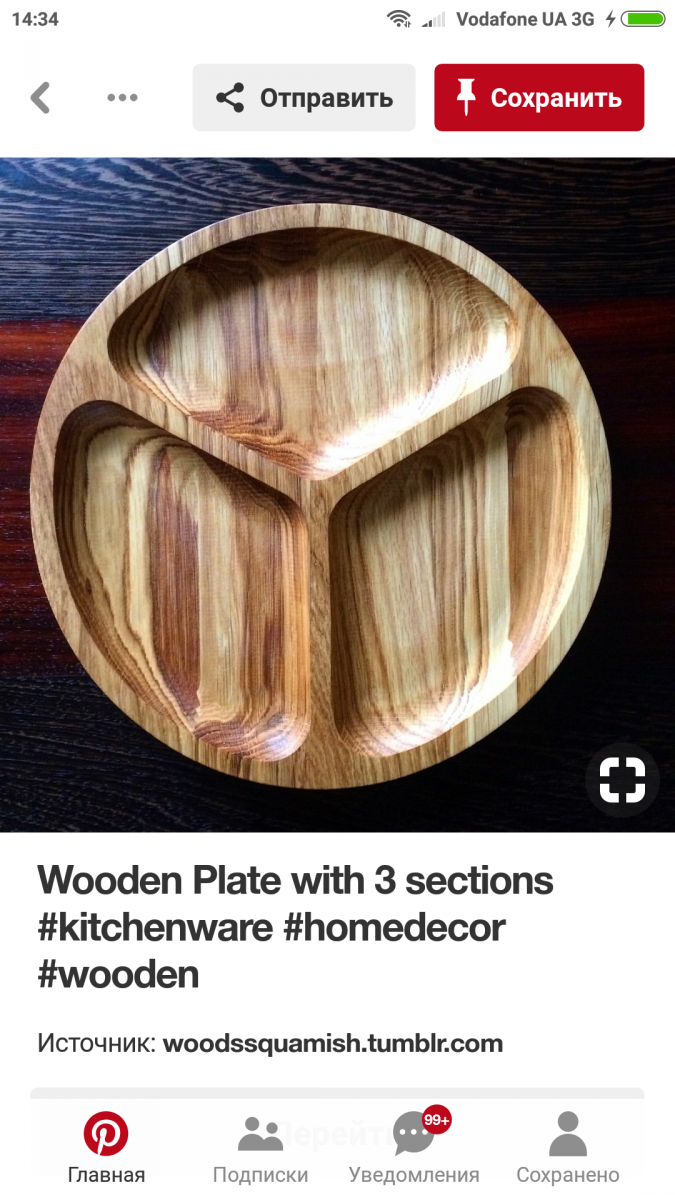Switch to the Главная tab
The image size is (675, 1200).
click(106, 1148)
